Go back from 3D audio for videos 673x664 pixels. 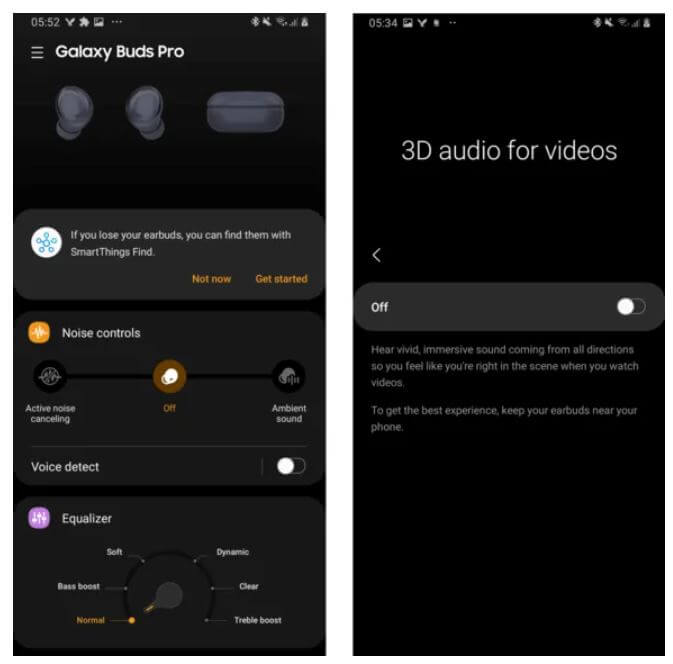click(377, 255)
